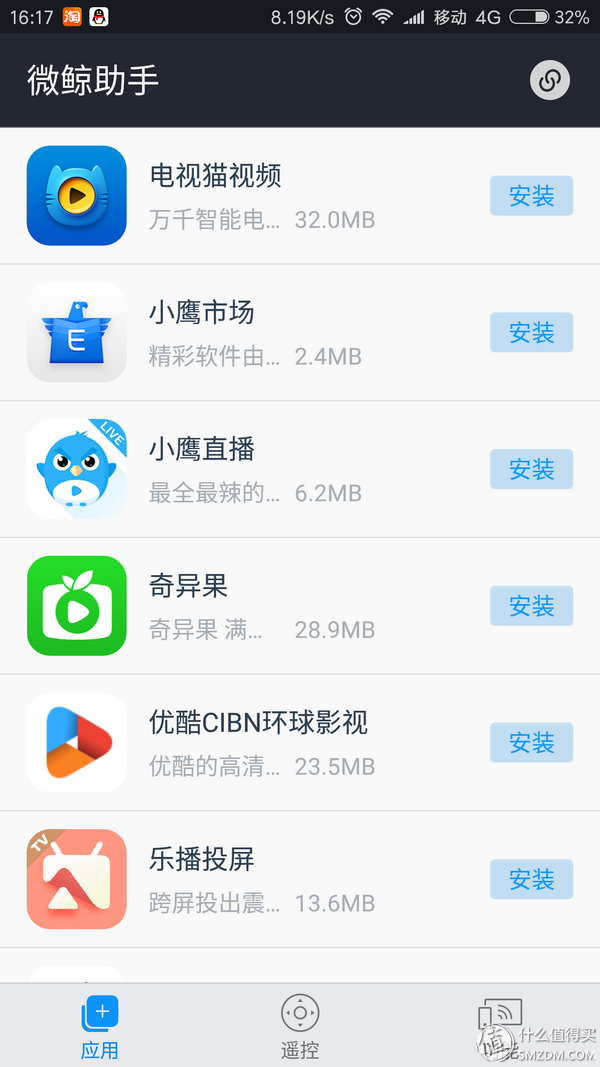Screen dimensions: 600x1067
Task: Install 乐播投屏
Action: coord(531,880)
